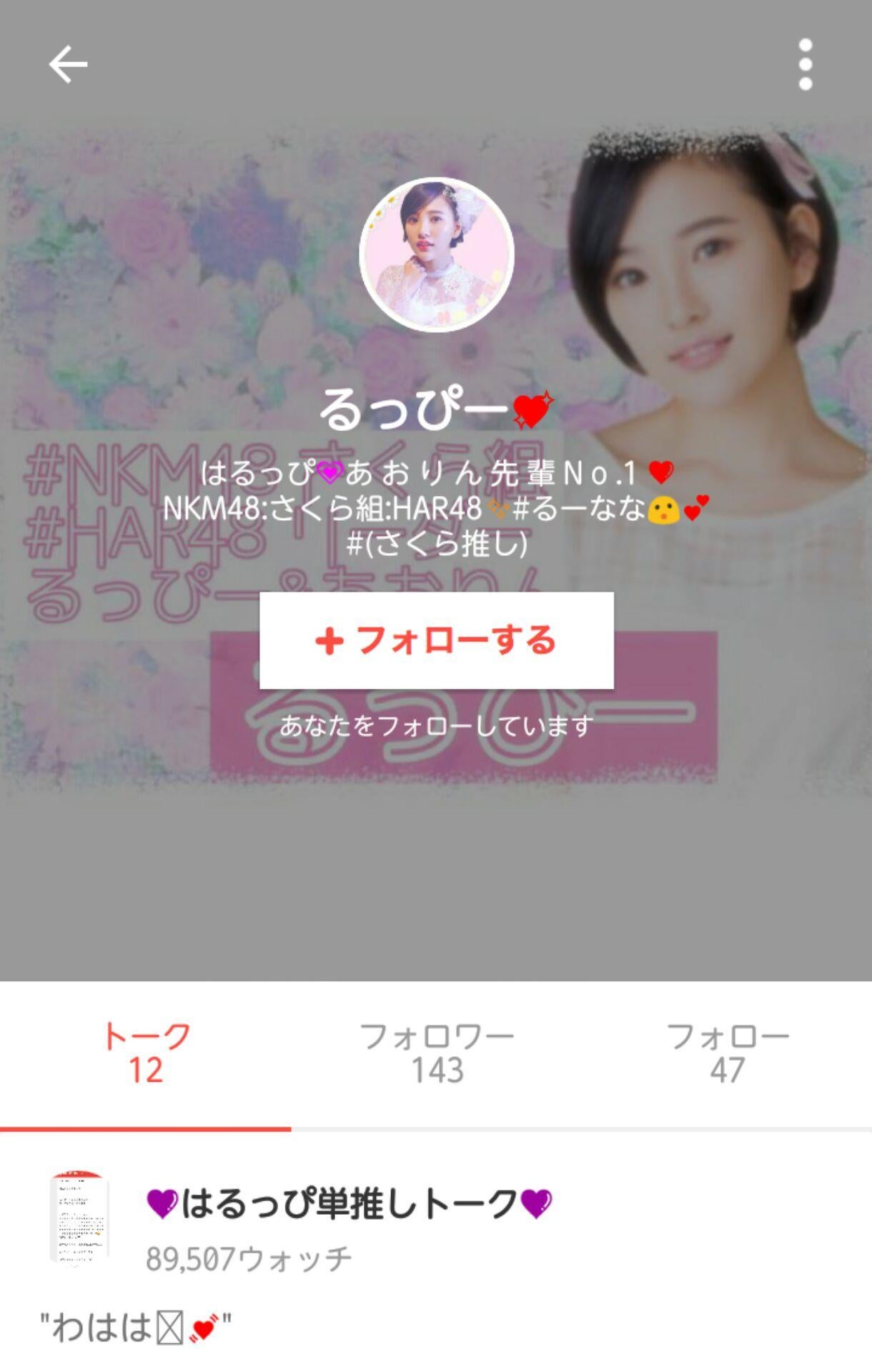Viewport: 872px width, 1372px height.
Task: Open the circular profile avatar
Action: click(x=436, y=255)
